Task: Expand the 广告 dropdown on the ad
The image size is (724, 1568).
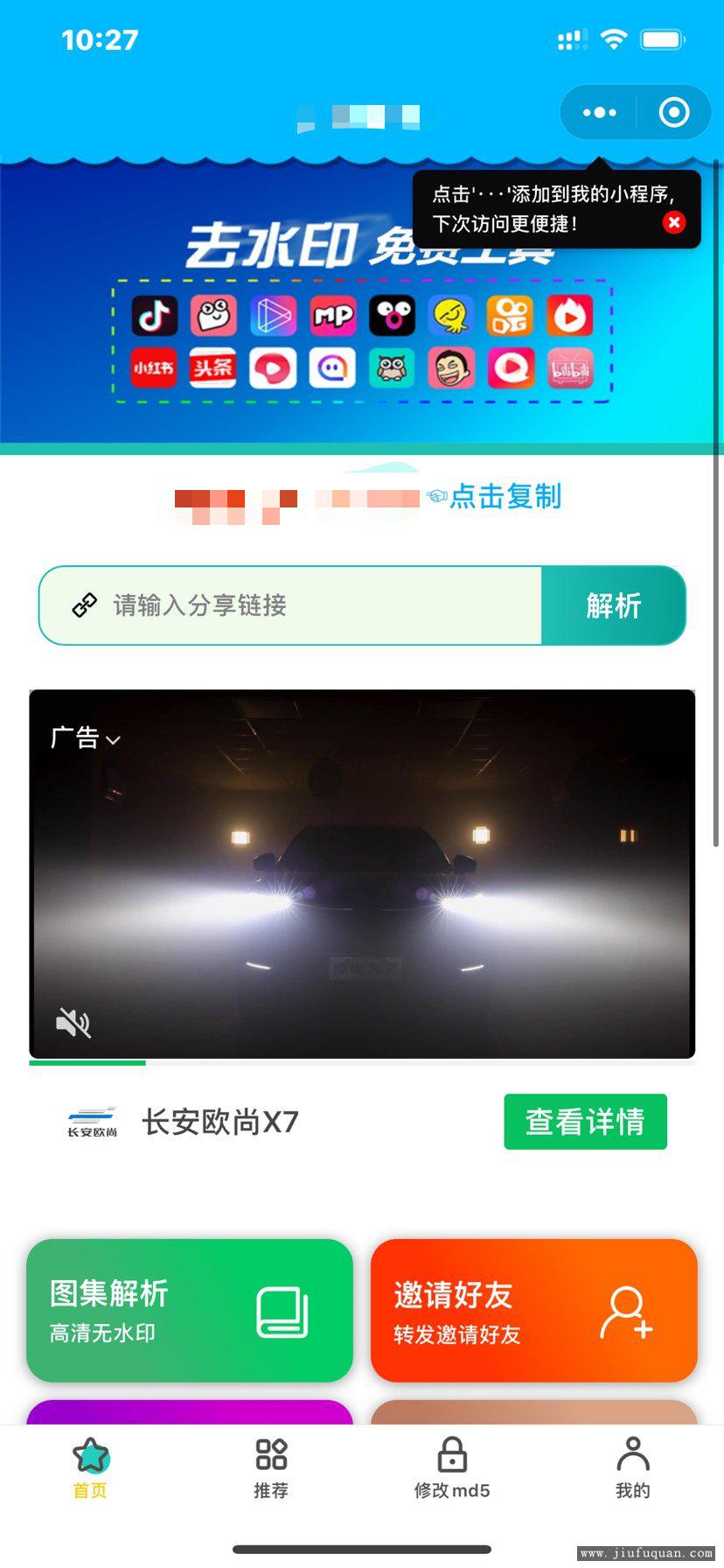Action: [86, 738]
